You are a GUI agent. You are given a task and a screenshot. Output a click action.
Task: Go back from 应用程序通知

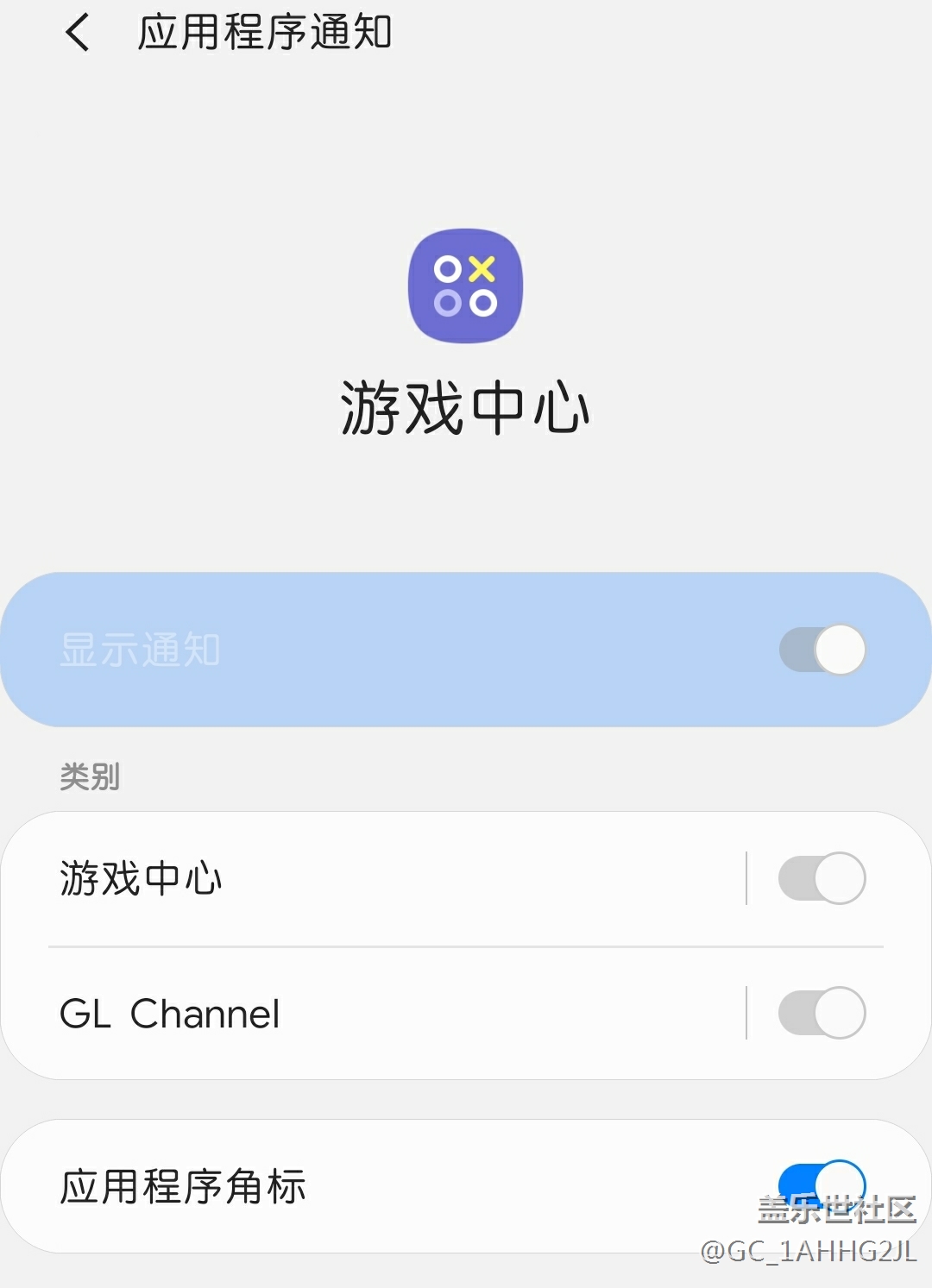click(x=78, y=35)
